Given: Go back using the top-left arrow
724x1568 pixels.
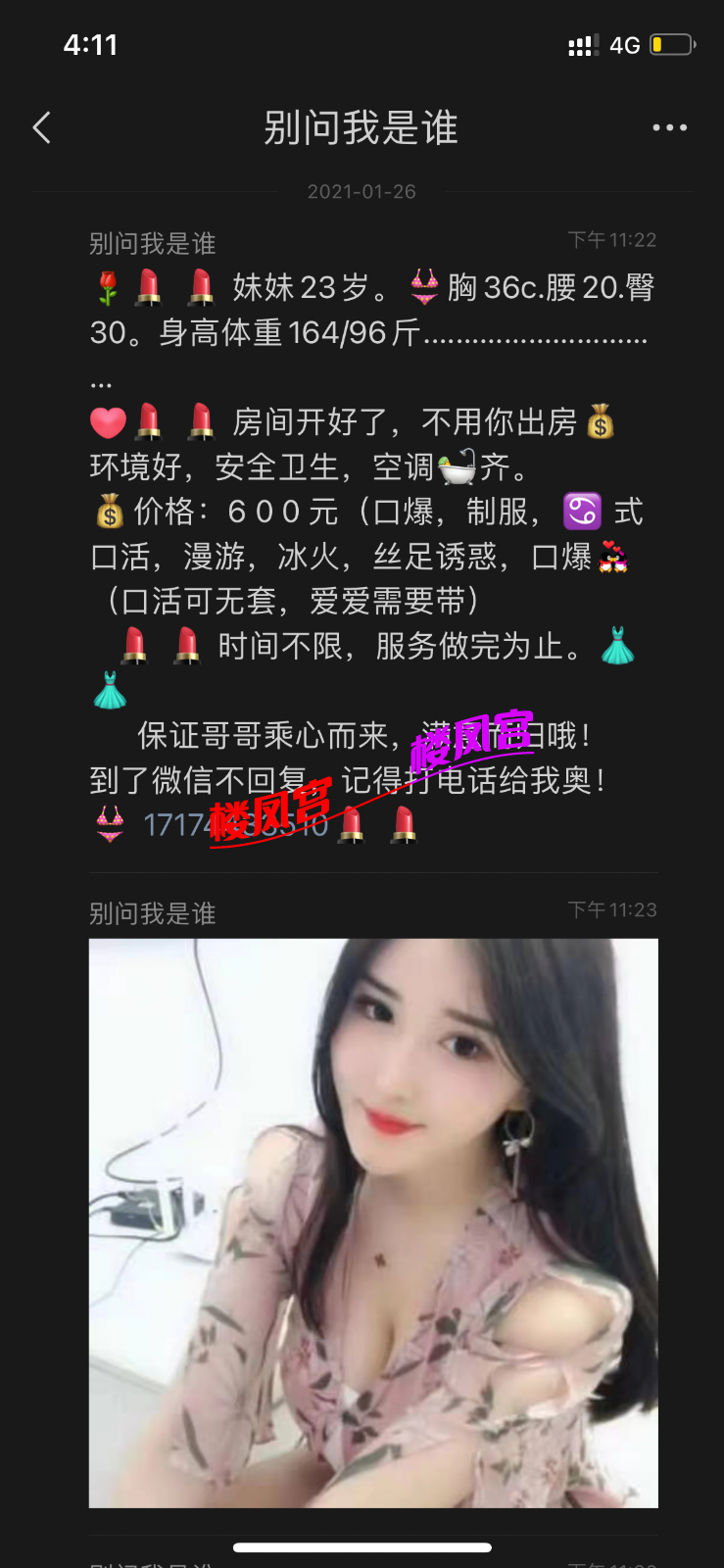Looking at the screenshot, I should 41,127.
